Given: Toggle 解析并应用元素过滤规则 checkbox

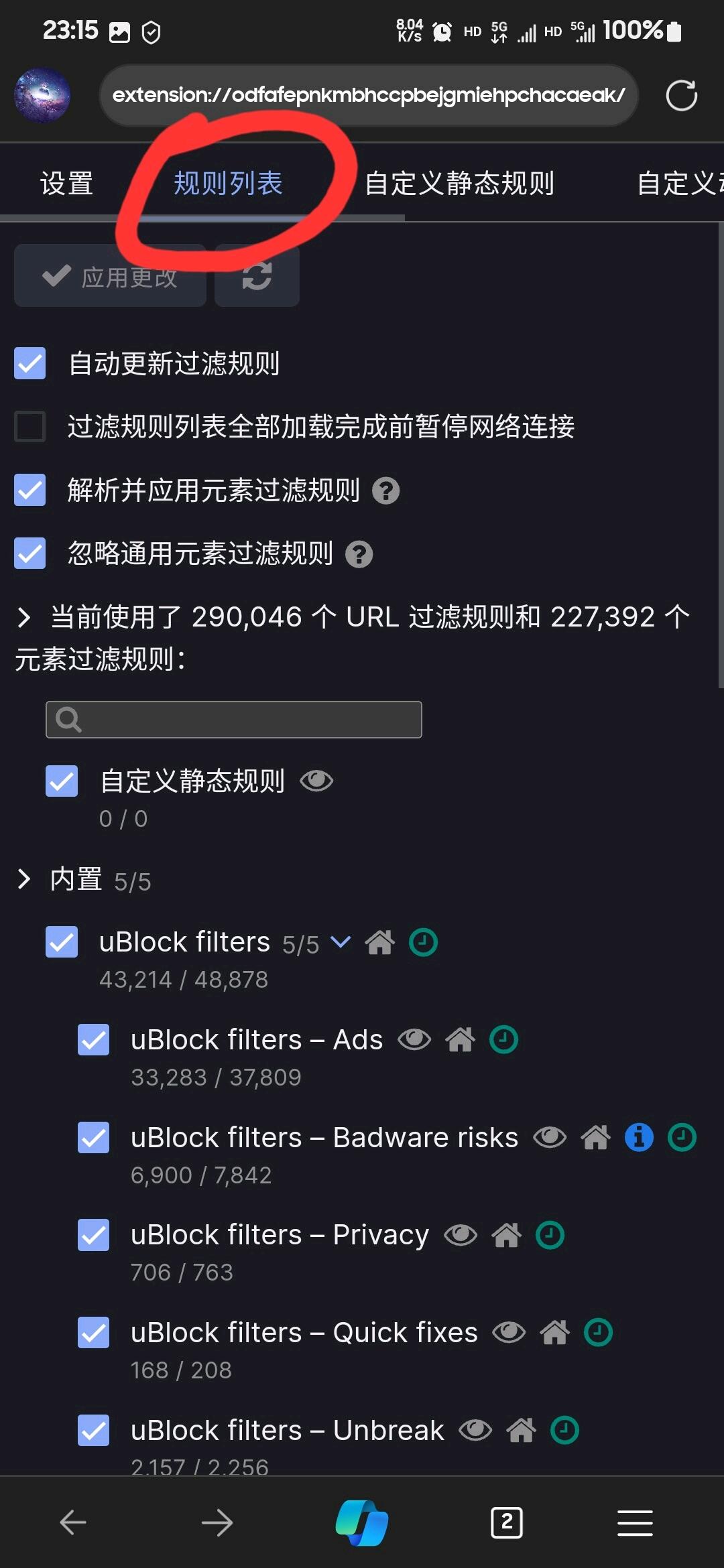Looking at the screenshot, I should coord(30,490).
